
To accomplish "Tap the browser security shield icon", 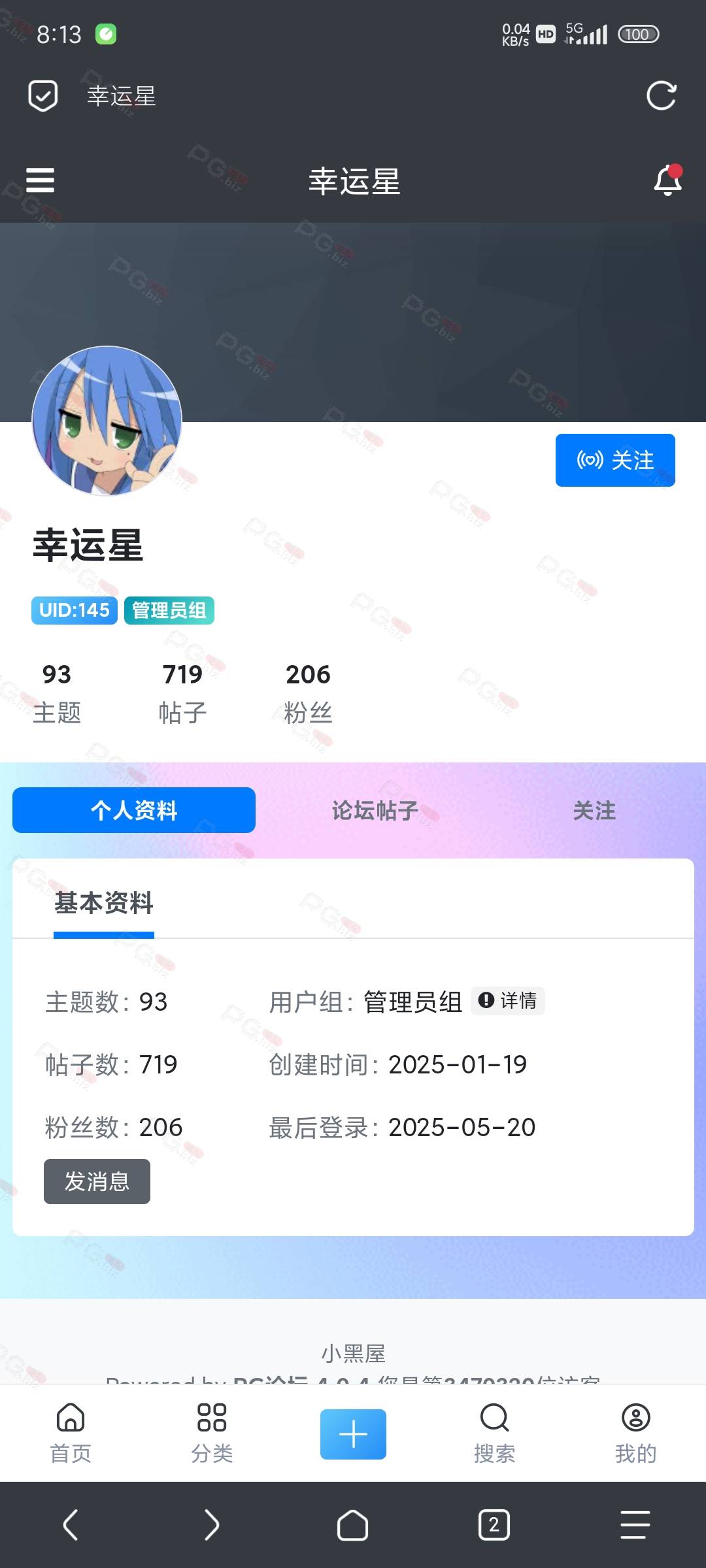I will click(x=43, y=96).
